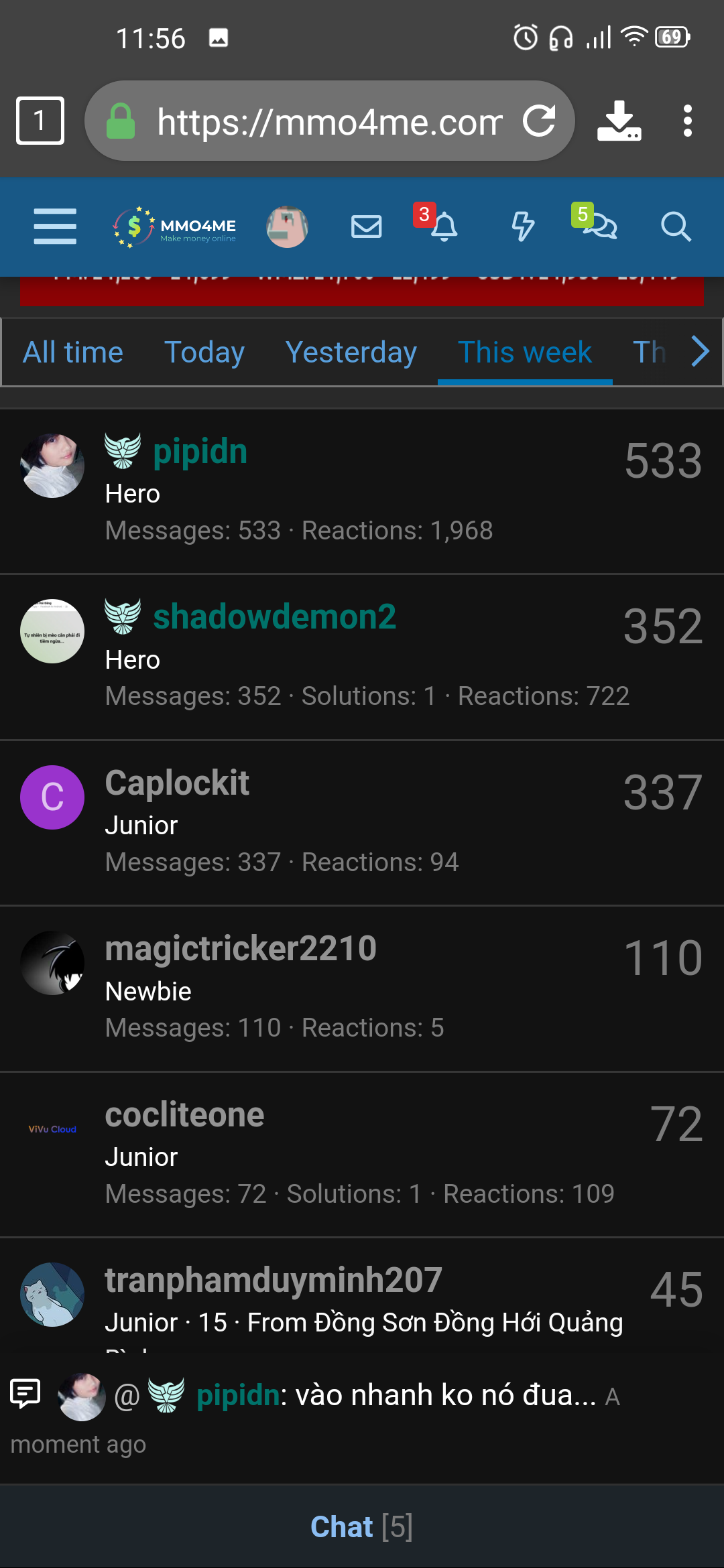The height and width of the screenshot is (1568, 724).
Task: Select the Yesterday tab
Action: click(351, 352)
